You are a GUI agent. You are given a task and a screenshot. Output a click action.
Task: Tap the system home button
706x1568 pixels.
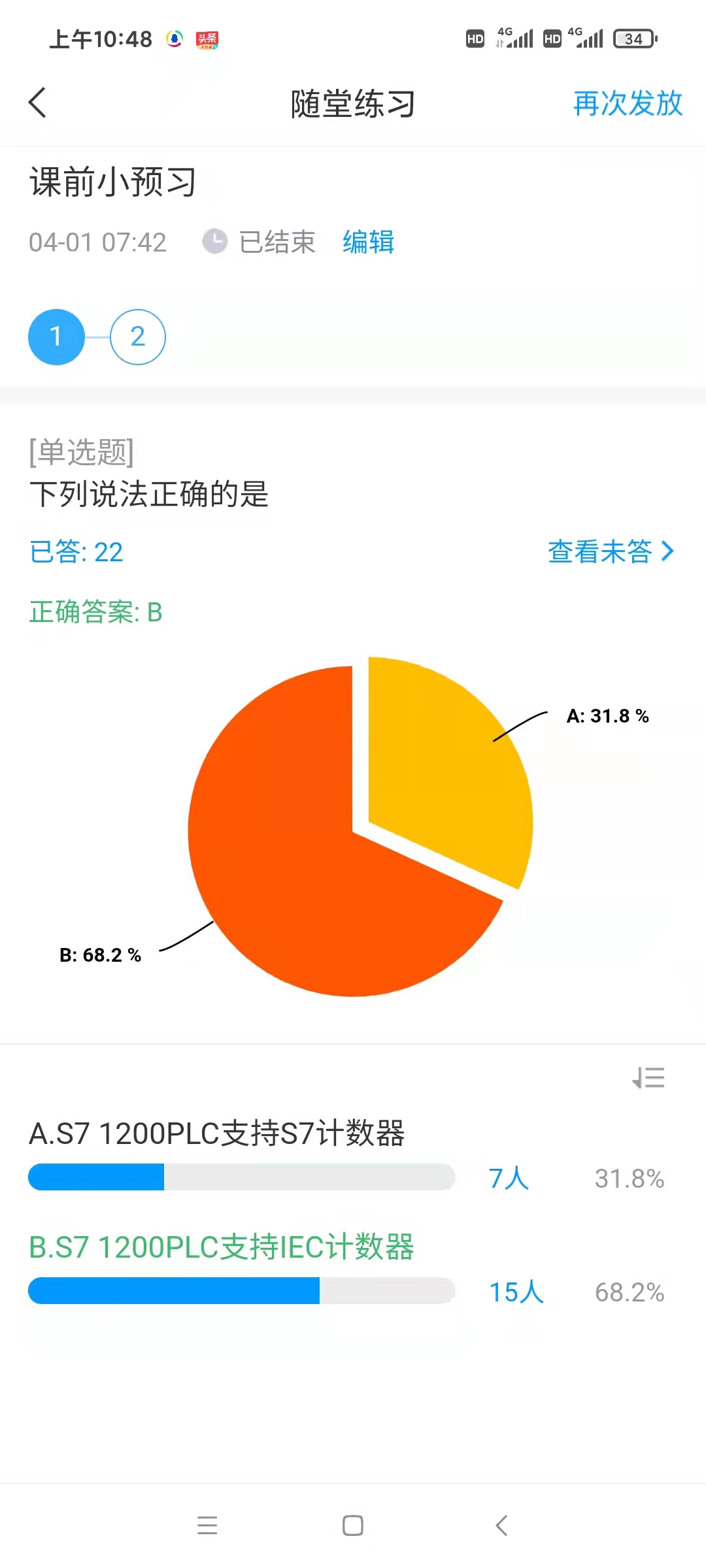coord(353,1526)
